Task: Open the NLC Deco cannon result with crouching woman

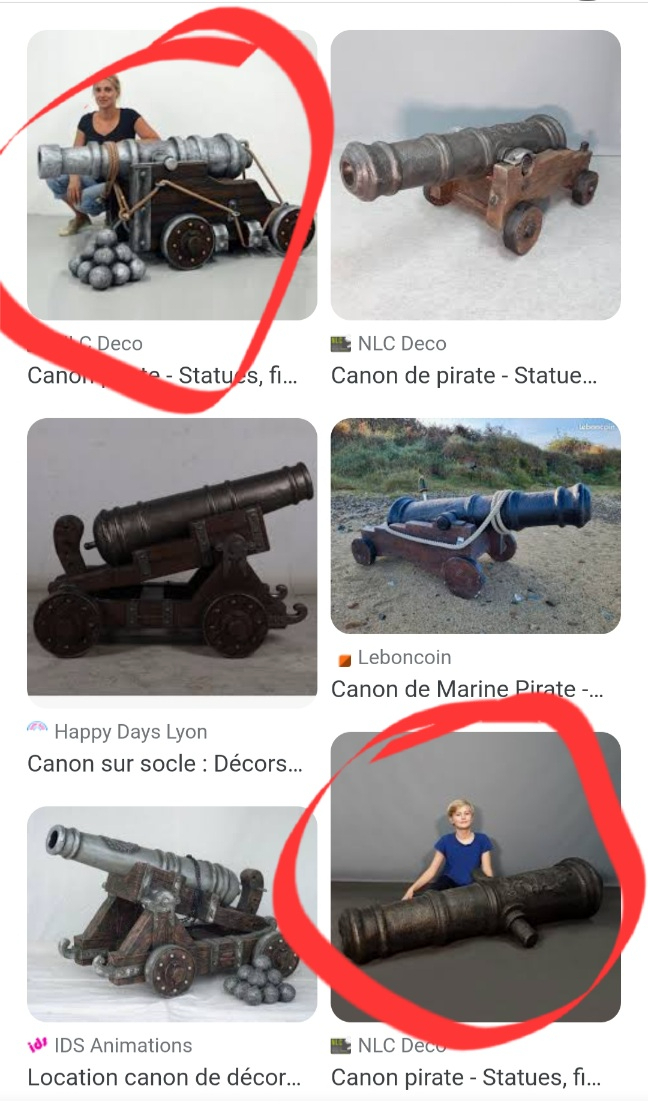Action: 171,175
